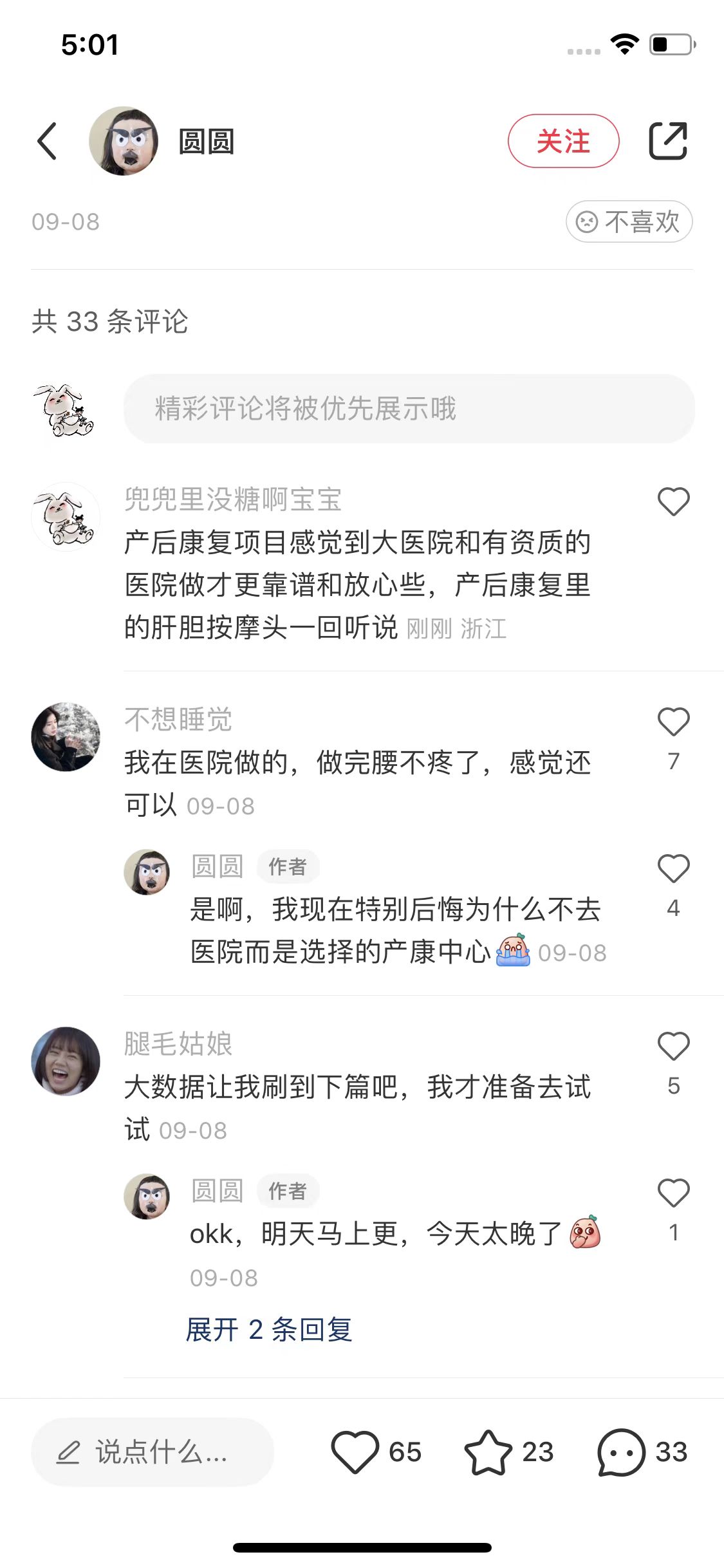Open comments via bubble icon showing 33

click(x=621, y=1452)
